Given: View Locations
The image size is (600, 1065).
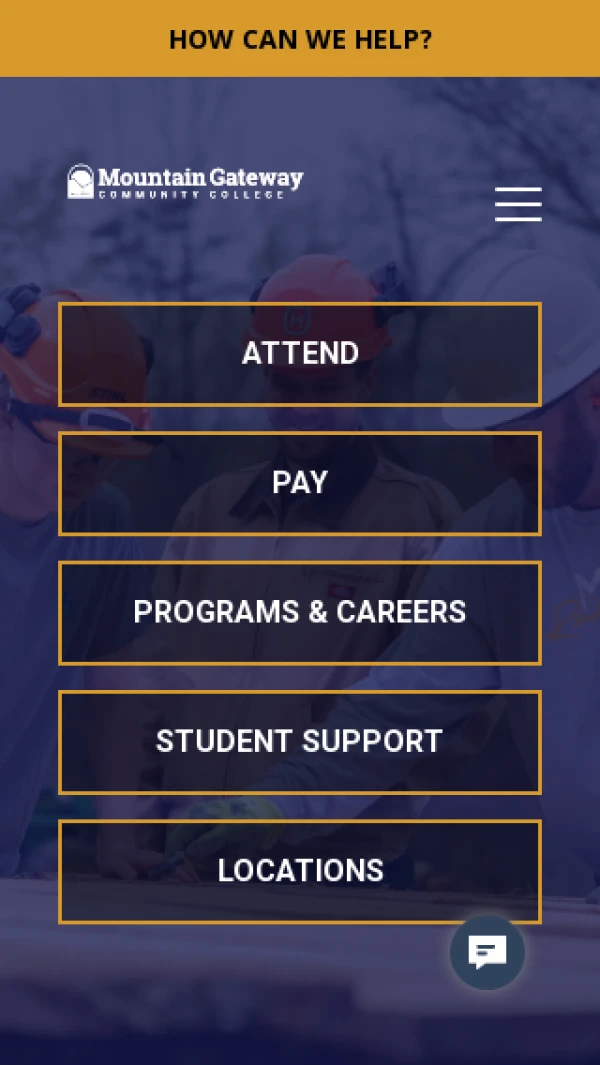Looking at the screenshot, I should coord(300,871).
